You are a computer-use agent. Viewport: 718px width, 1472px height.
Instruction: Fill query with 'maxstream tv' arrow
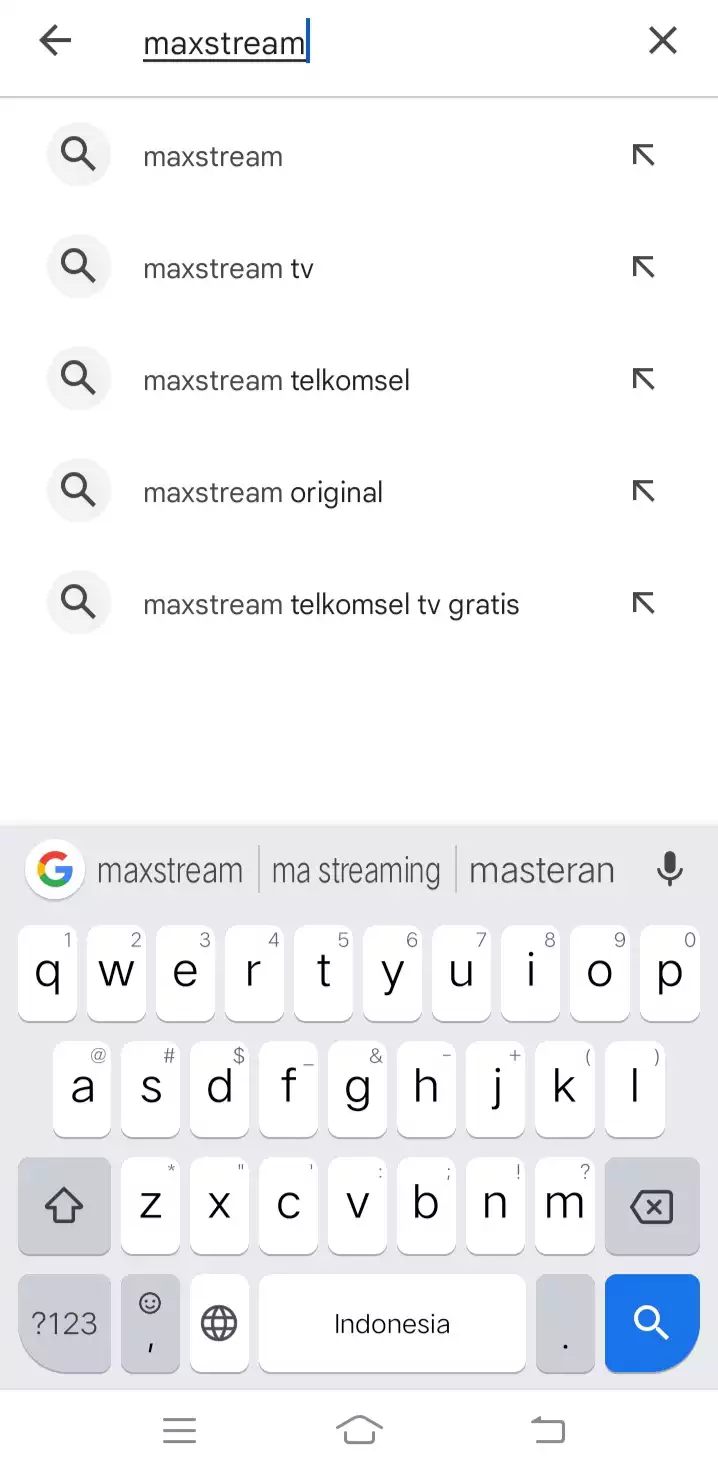[x=643, y=267]
